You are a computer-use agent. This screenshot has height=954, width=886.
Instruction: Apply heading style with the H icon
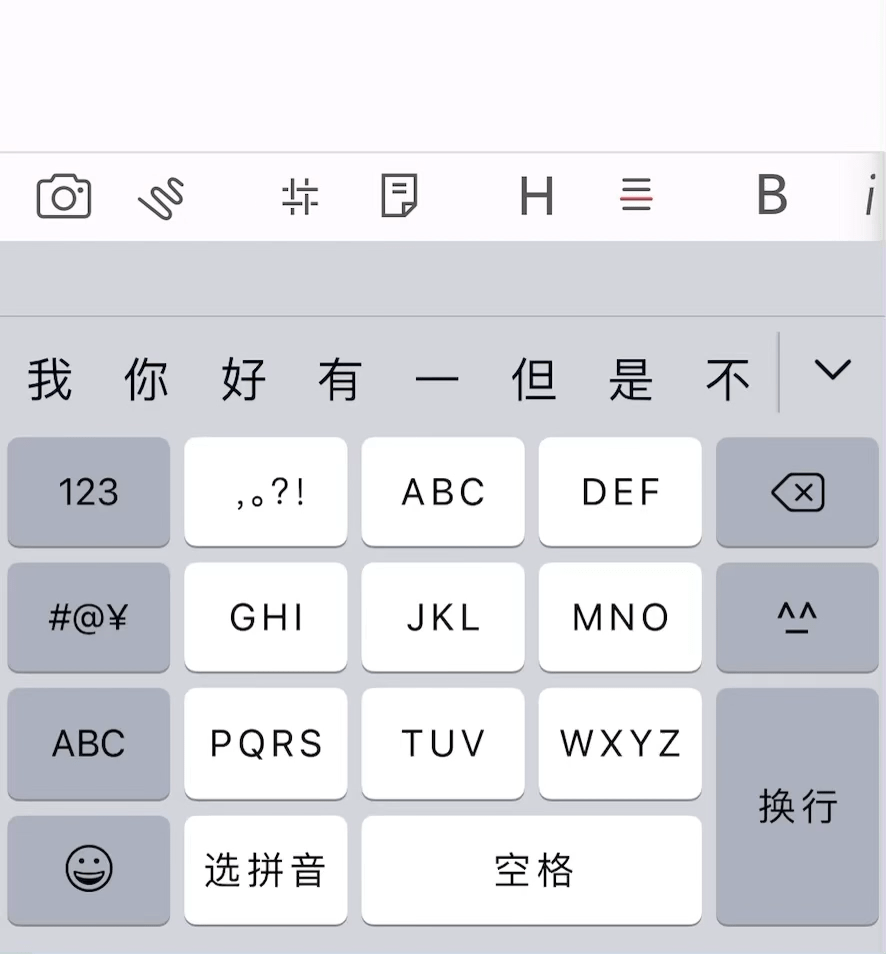click(x=536, y=196)
